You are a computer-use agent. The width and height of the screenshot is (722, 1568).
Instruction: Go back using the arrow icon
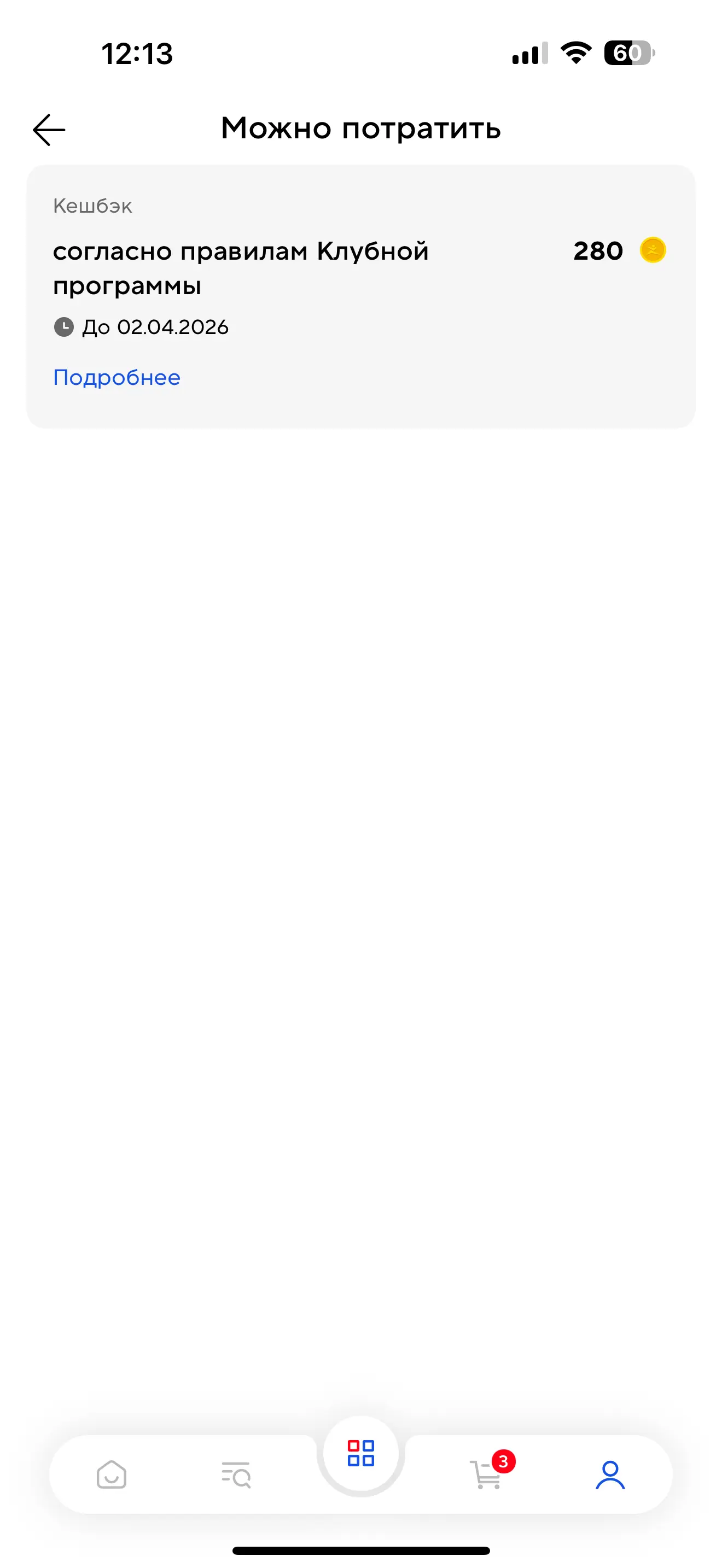coord(49,130)
